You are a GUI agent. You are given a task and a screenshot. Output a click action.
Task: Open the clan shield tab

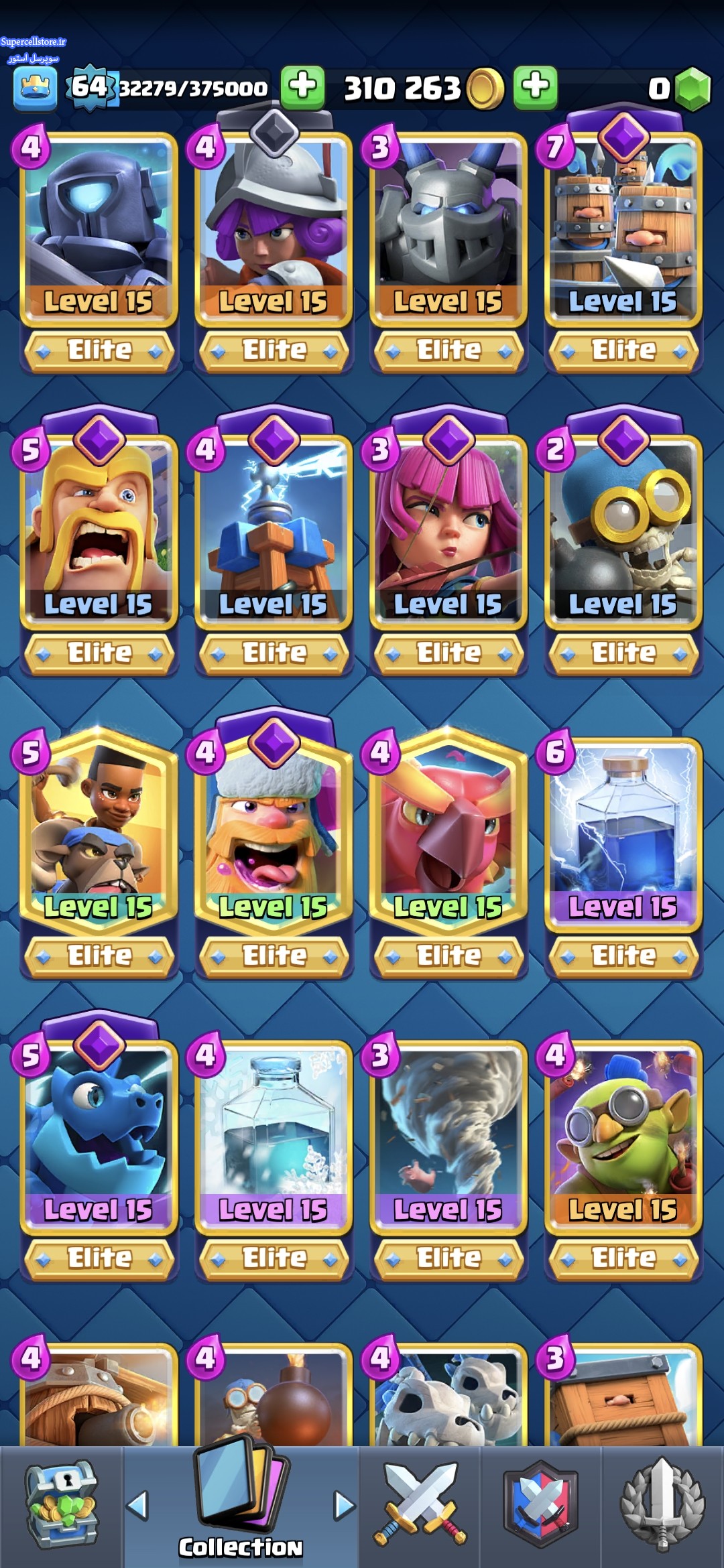[540, 1506]
